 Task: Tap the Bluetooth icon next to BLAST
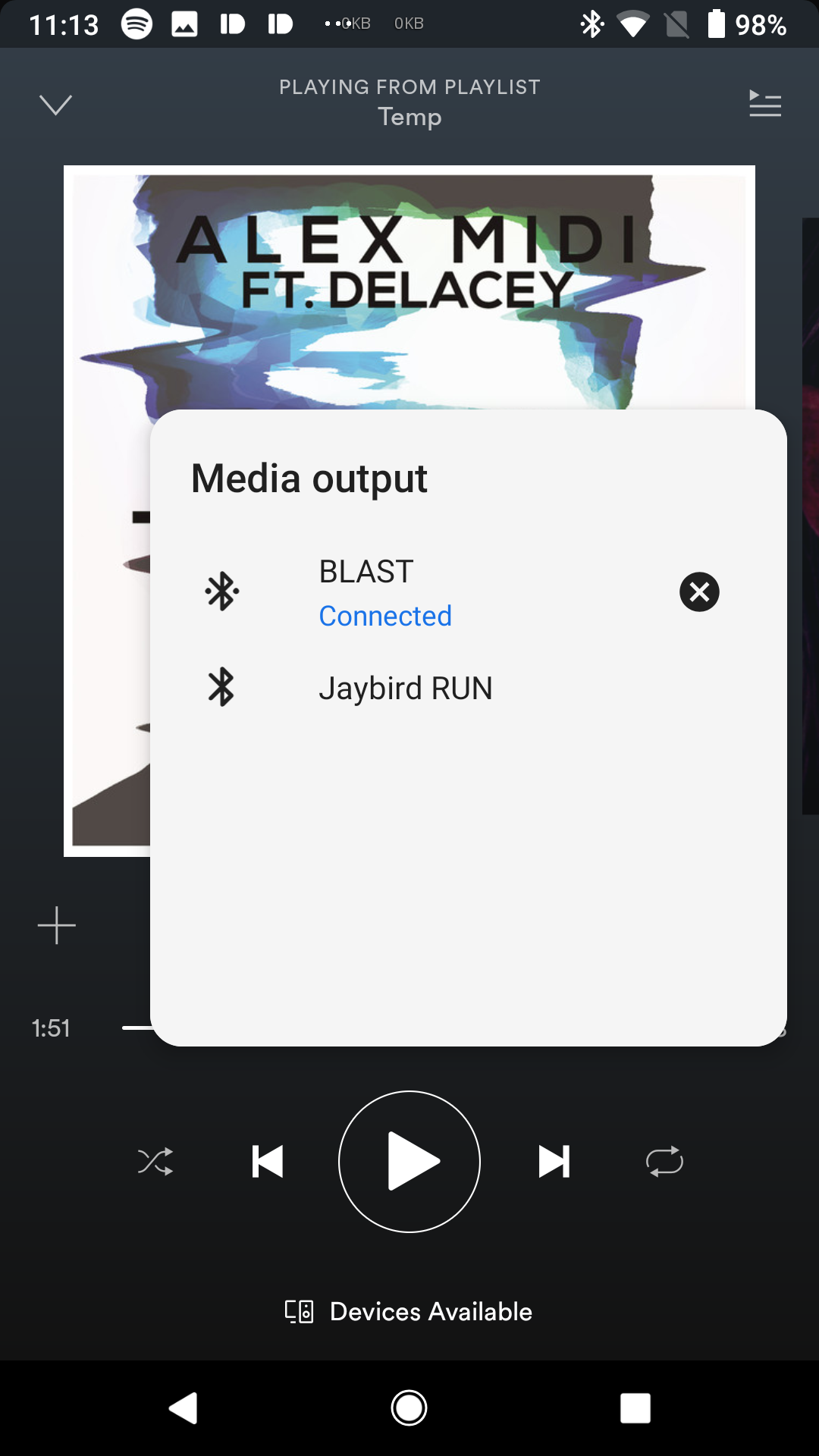coord(221,592)
